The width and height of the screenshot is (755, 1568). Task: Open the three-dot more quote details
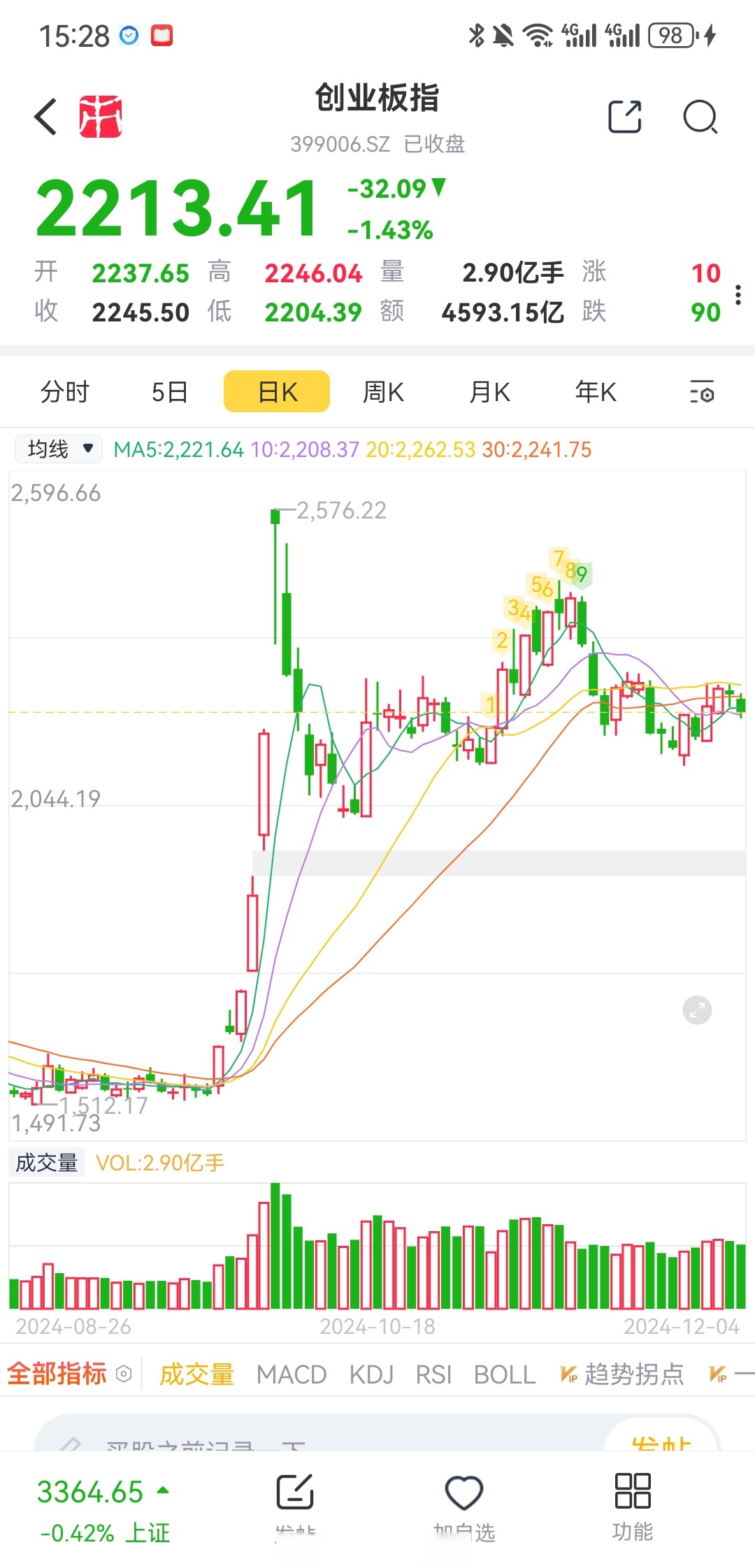coord(738,294)
